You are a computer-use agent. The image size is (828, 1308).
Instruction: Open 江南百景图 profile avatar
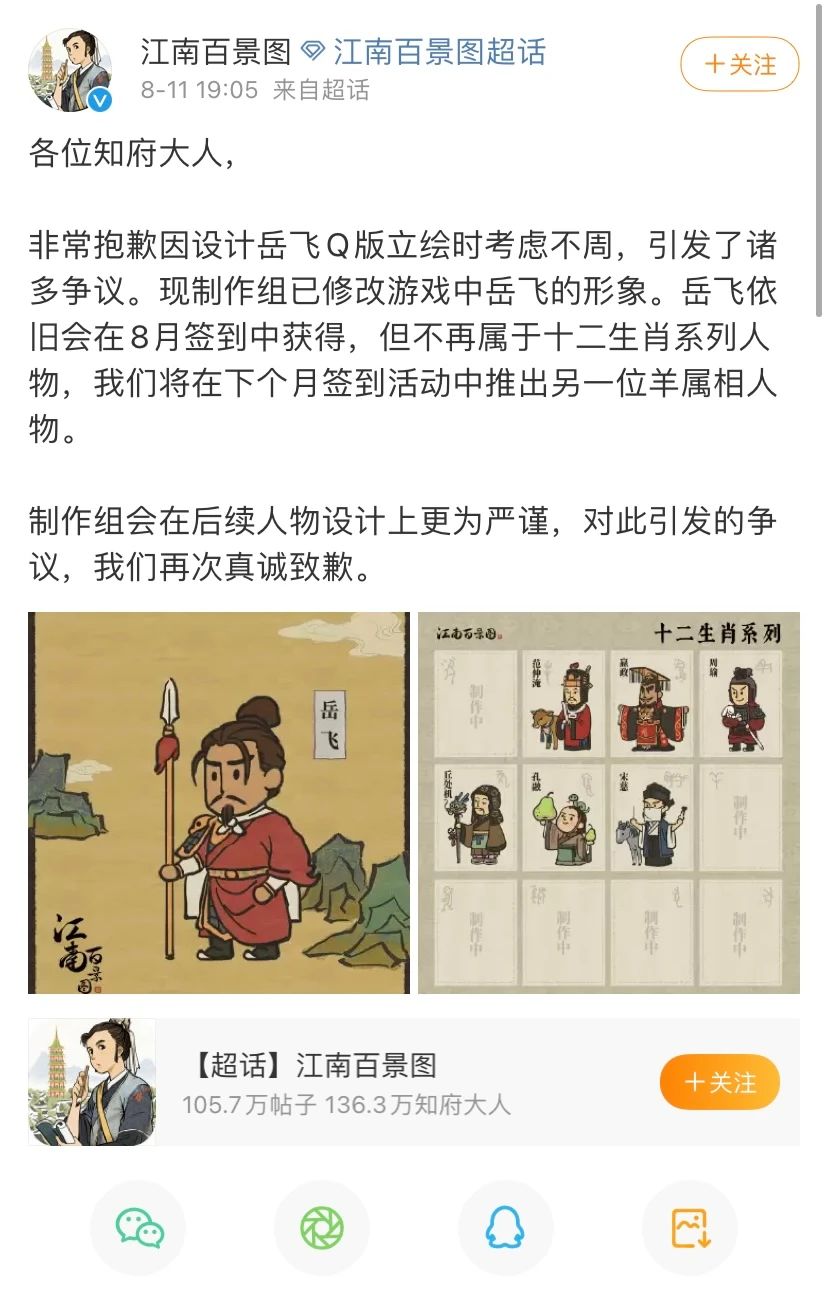[x=70, y=70]
